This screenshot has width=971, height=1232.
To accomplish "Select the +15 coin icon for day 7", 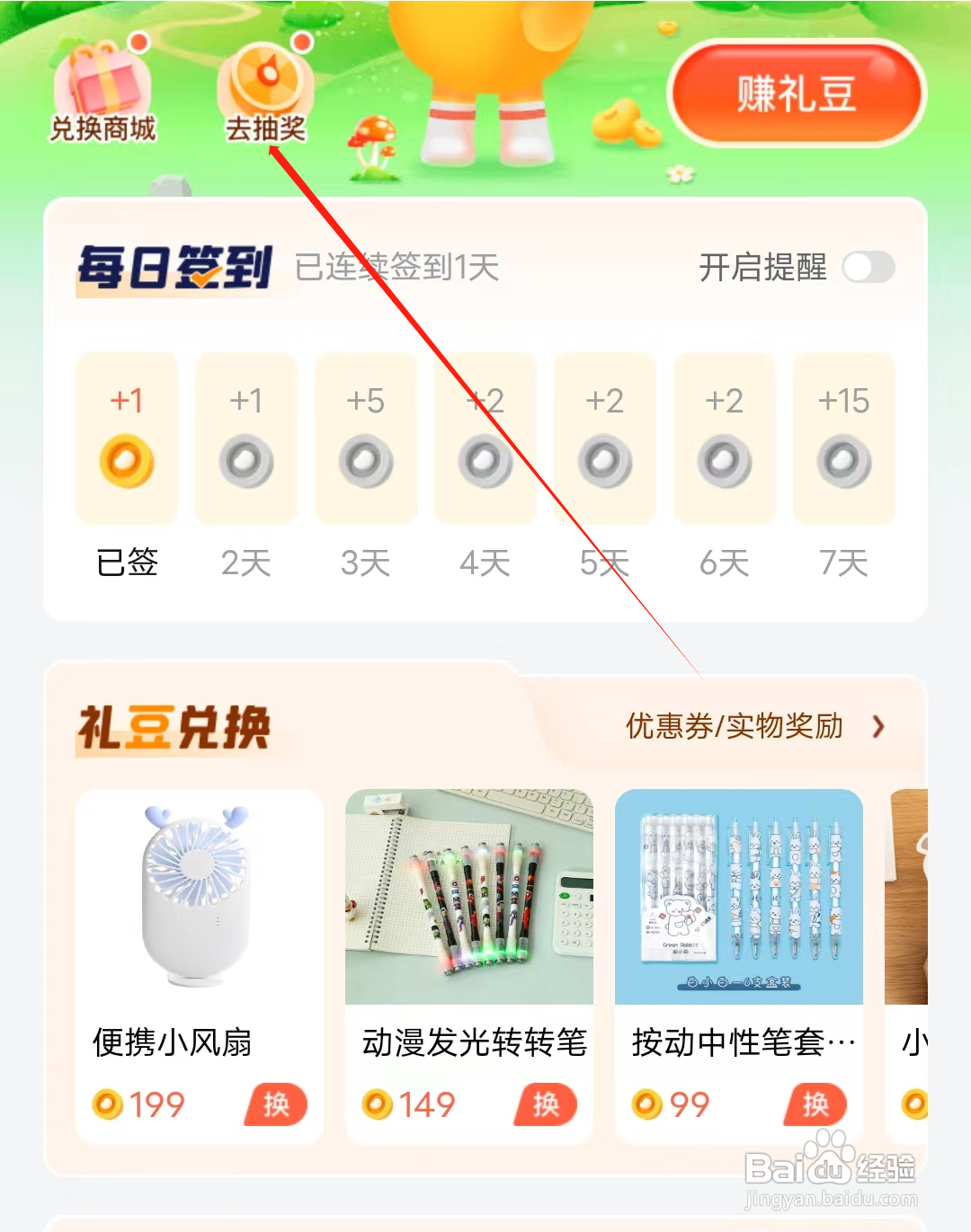I will click(843, 458).
